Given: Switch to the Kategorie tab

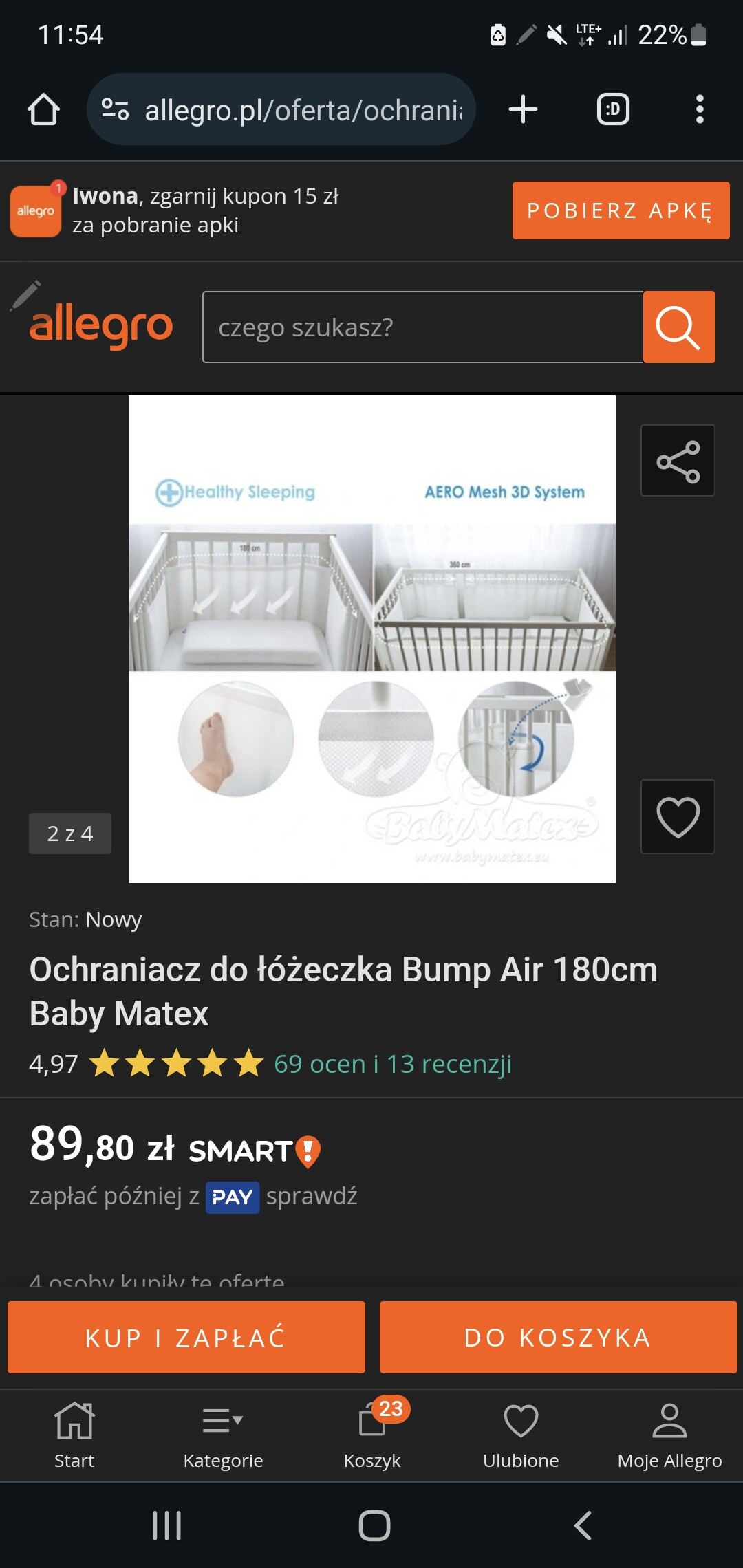Looking at the screenshot, I should [223, 1435].
